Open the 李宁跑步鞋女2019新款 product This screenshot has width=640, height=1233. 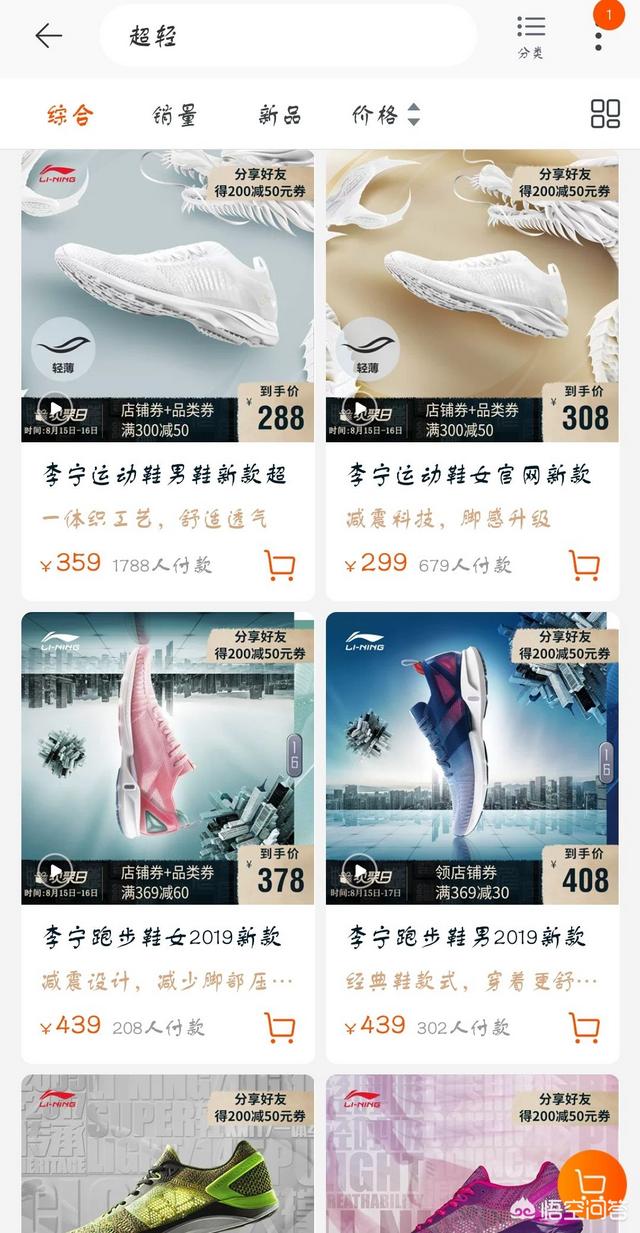(168, 838)
